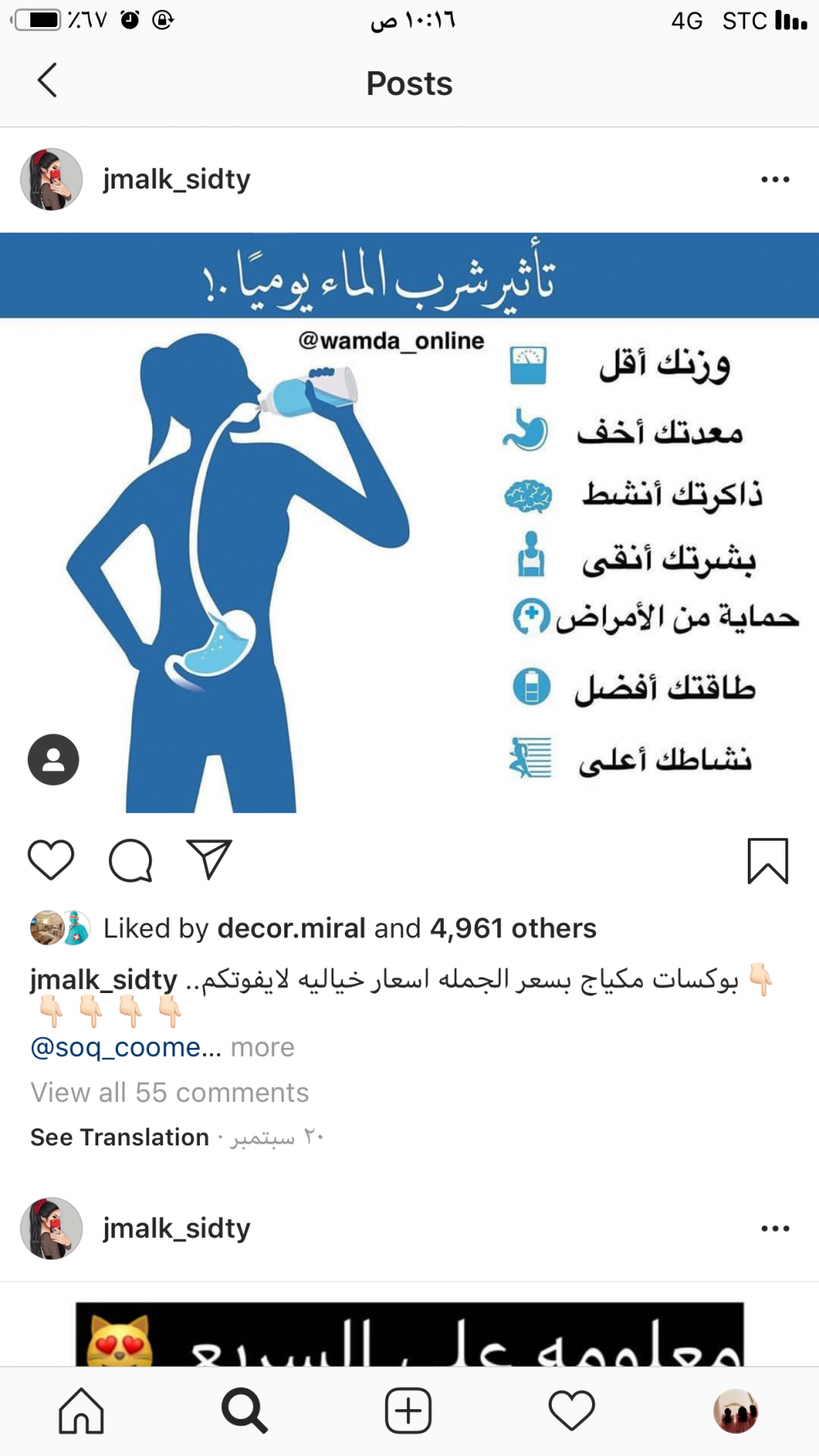Image resolution: width=819 pixels, height=1456 pixels.
Task: Go back from the Posts screen
Action: (48, 81)
